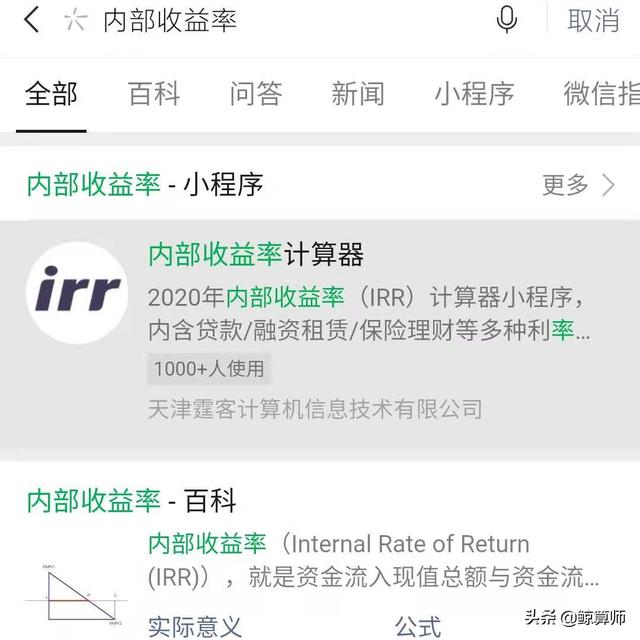Start voice search with the microphone
640x640 pixels.
pyautogui.click(x=508, y=20)
